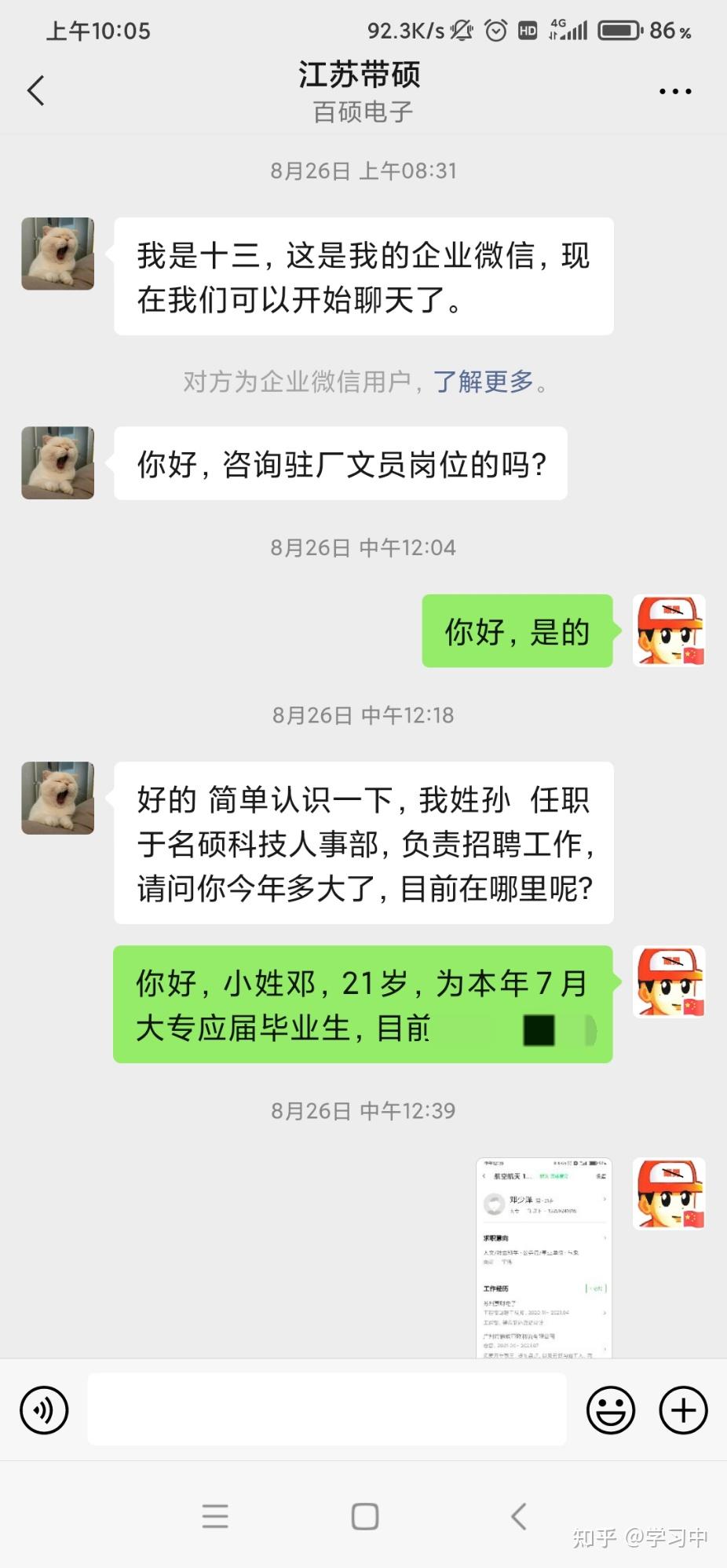Open the chat's three-dot options menu
This screenshot has height=1568, width=727.
point(674,92)
